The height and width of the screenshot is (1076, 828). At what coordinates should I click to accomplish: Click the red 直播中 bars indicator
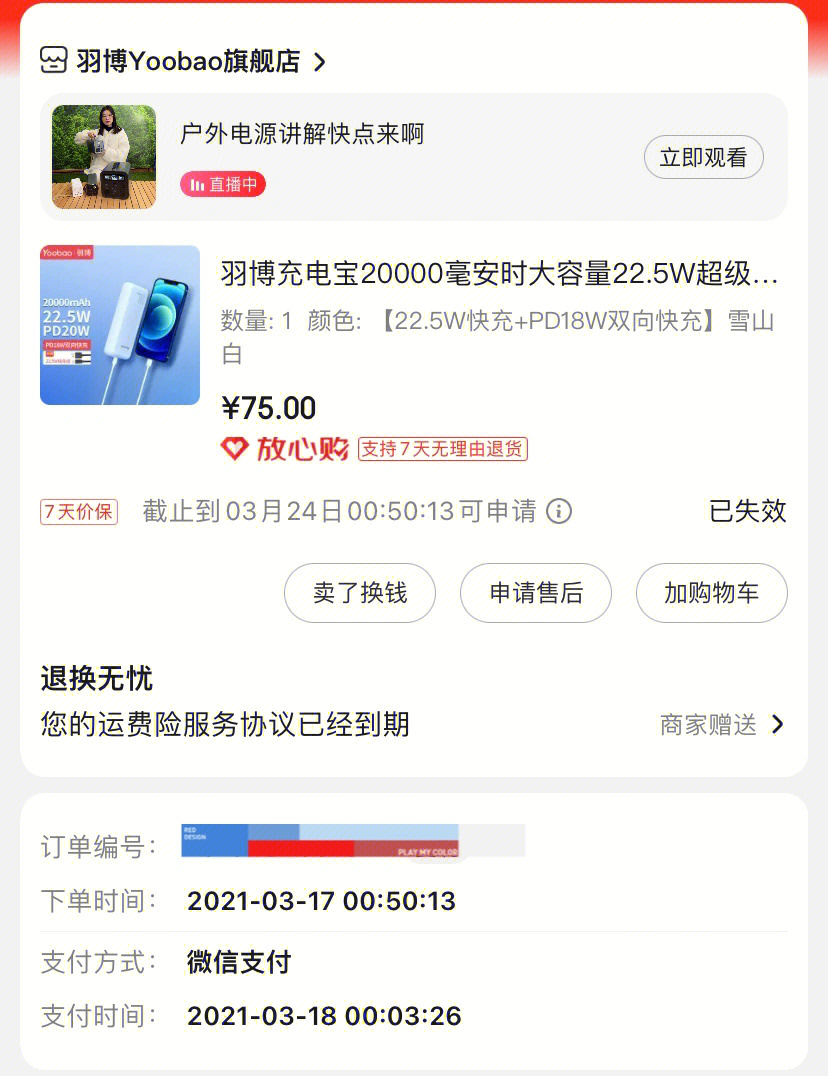(196, 184)
